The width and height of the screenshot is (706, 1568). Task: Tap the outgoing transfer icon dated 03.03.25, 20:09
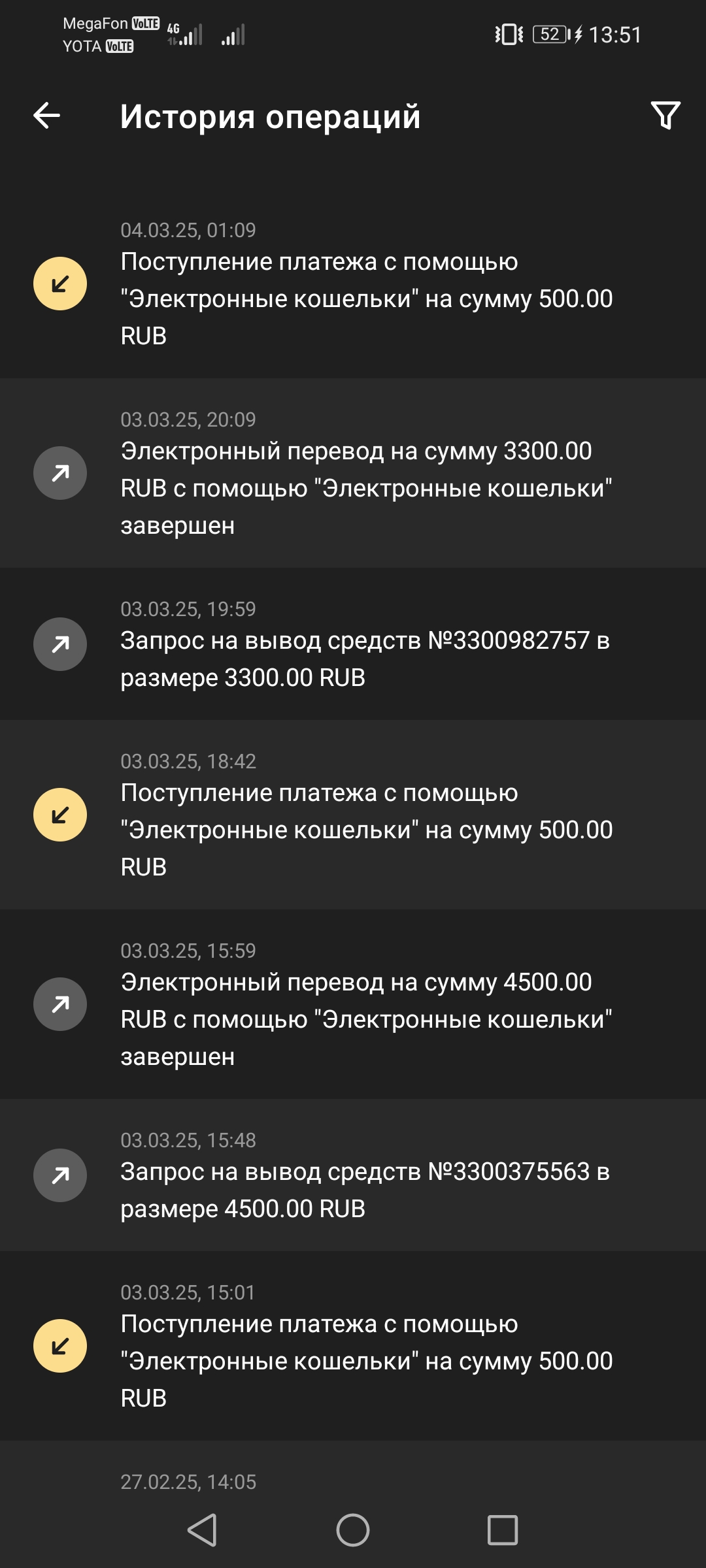(x=59, y=474)
